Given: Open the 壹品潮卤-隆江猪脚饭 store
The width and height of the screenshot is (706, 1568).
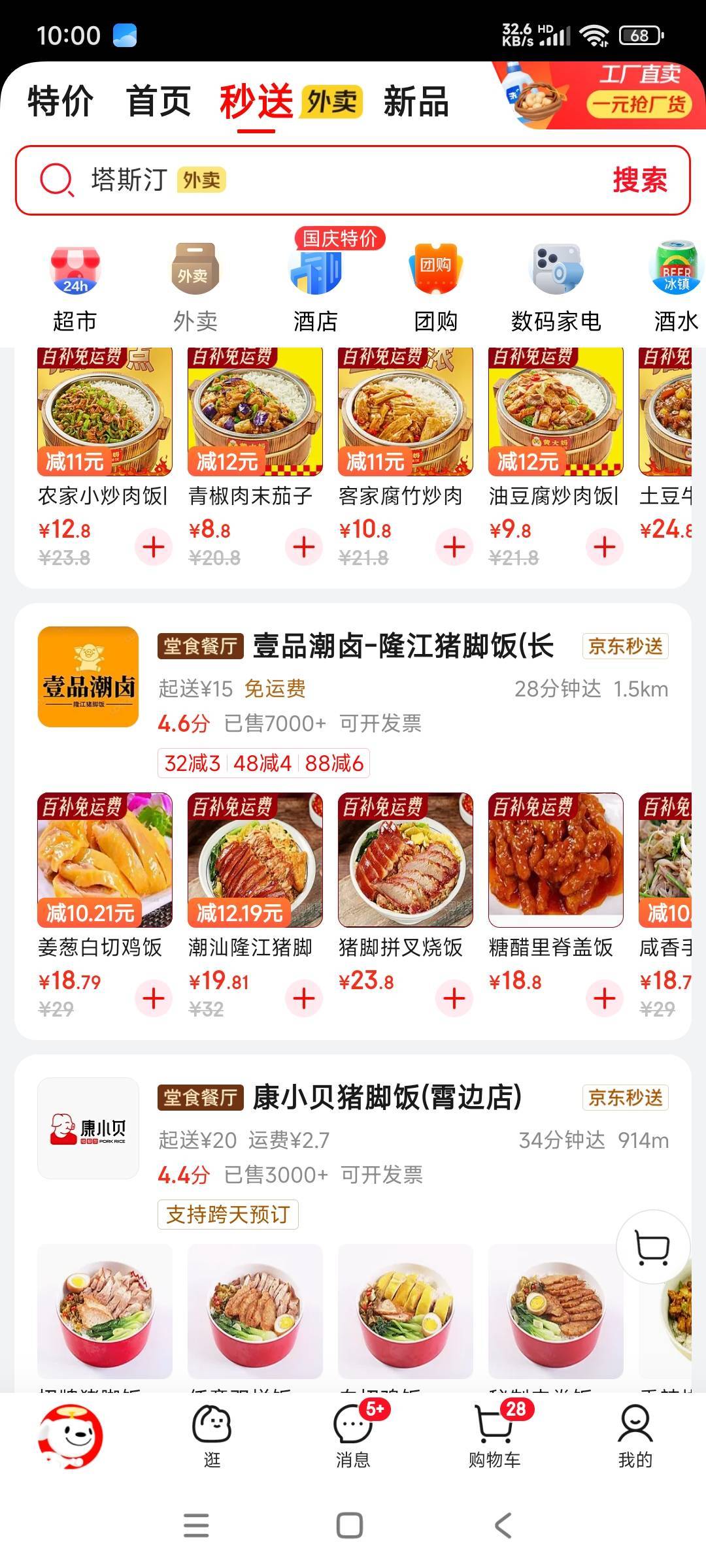Looking at the screenshot, I should 402,646.
